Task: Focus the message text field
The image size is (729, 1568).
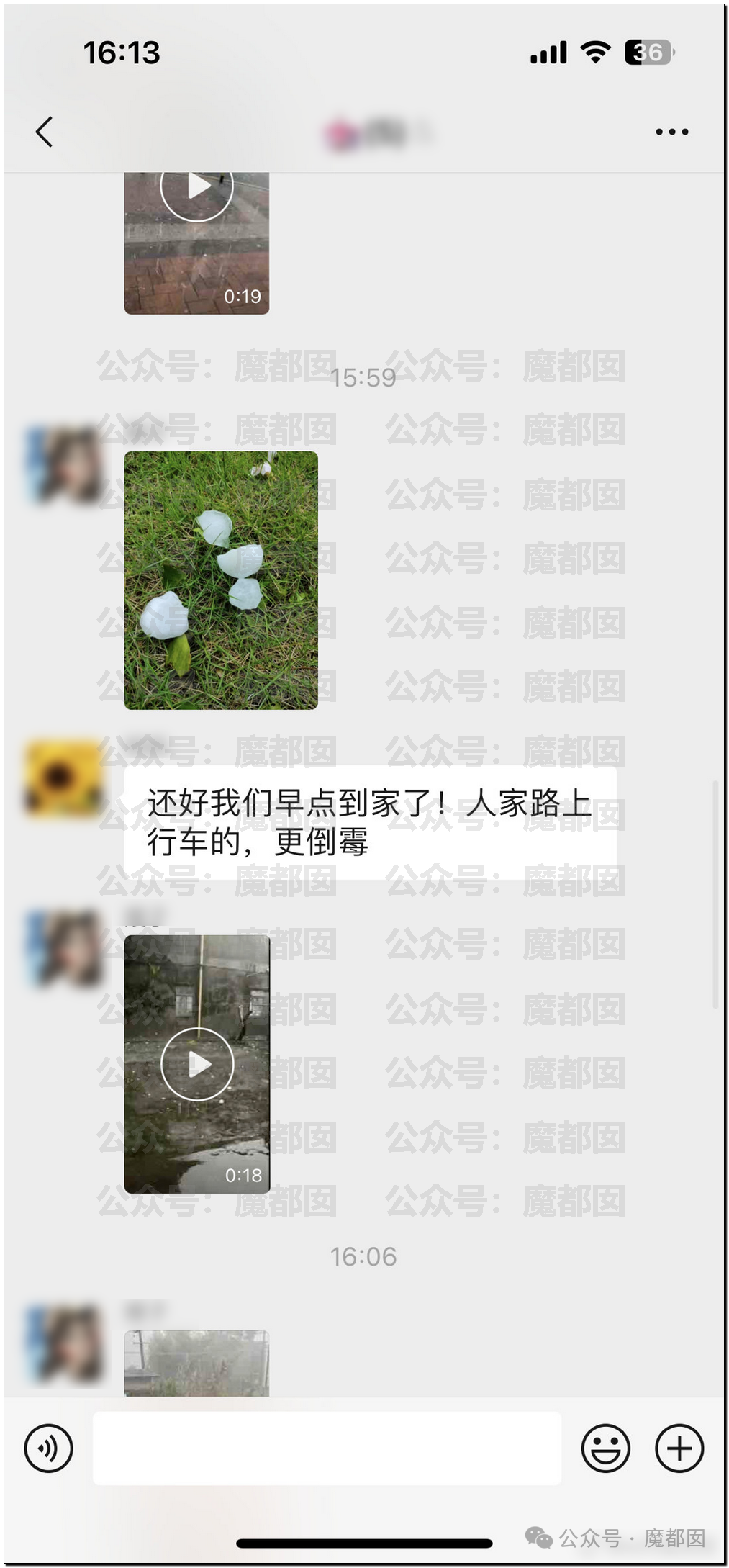Action: tap(327, 1448)
